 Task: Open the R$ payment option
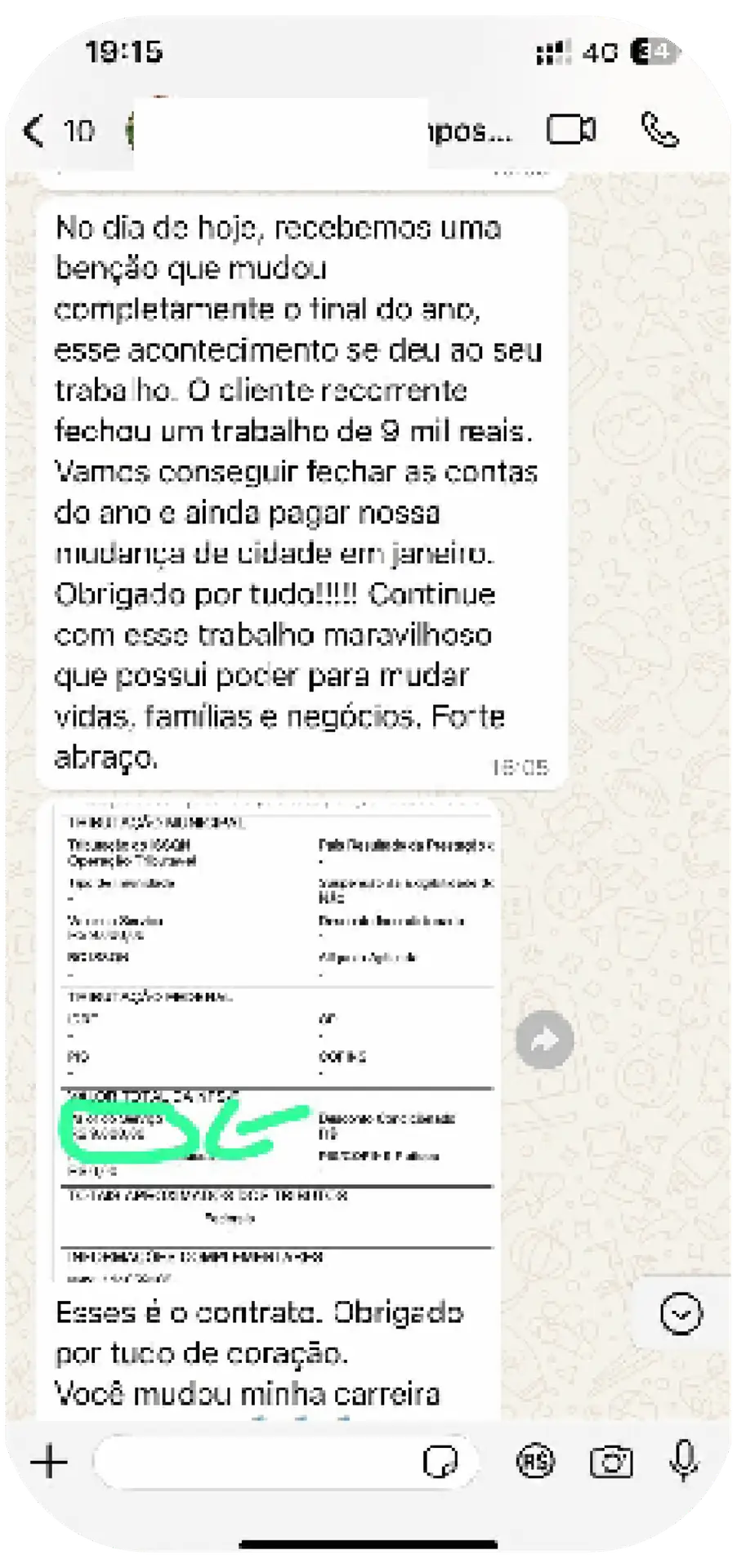click(535, 1460)
